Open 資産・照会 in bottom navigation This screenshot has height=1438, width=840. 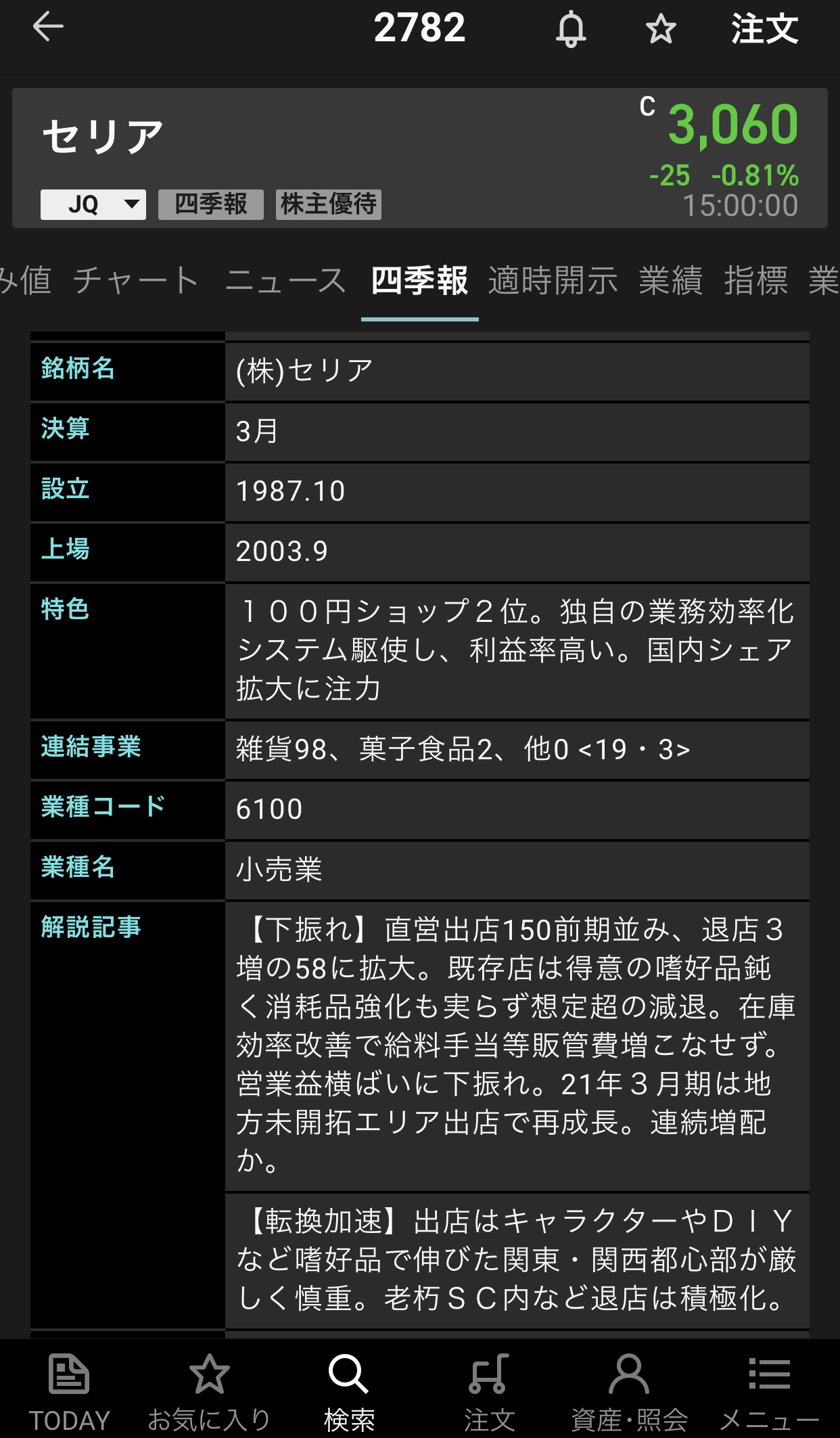[629, 1392]
